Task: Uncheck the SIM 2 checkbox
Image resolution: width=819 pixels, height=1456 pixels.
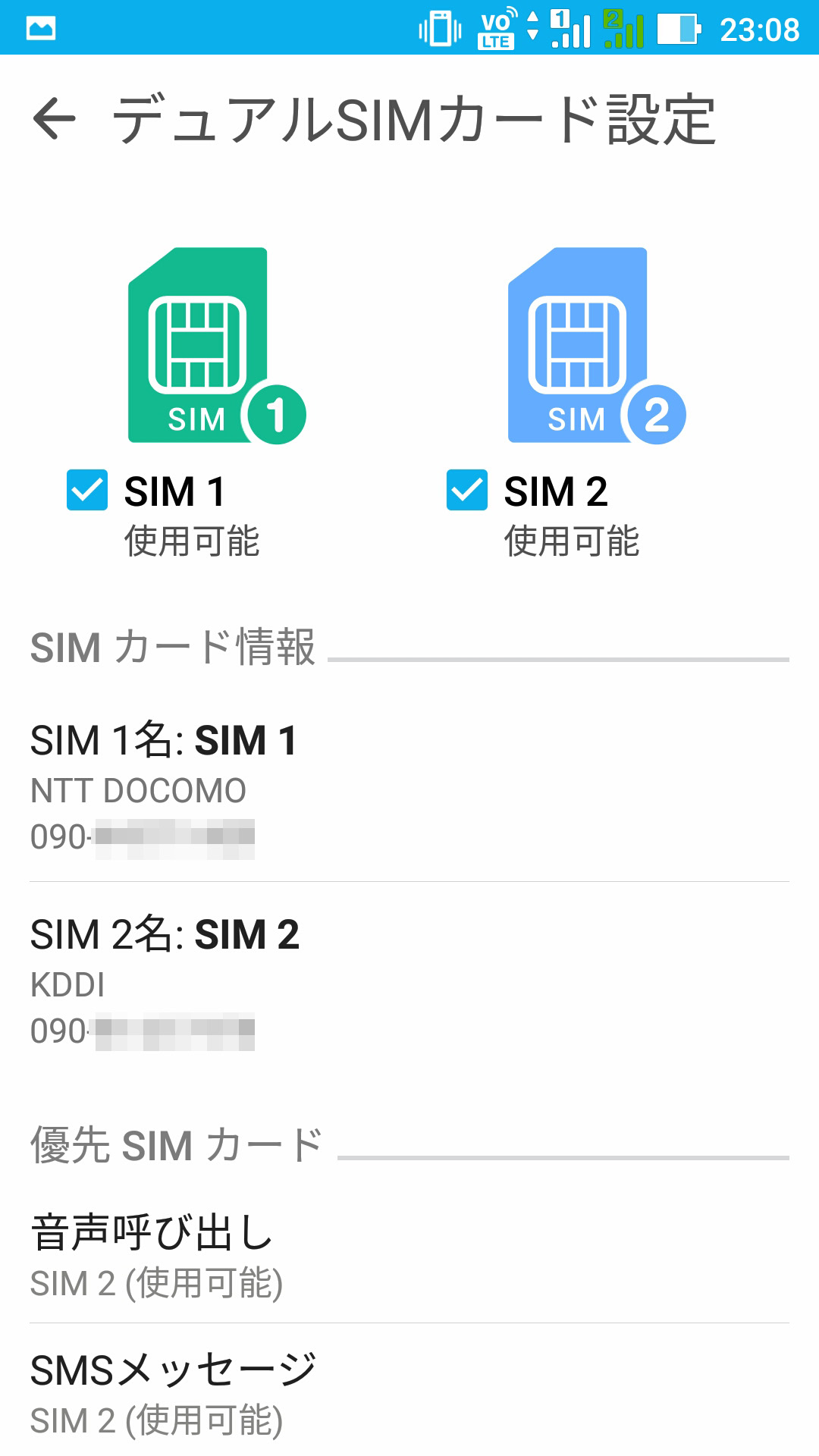Action: [x=467, y=490]
